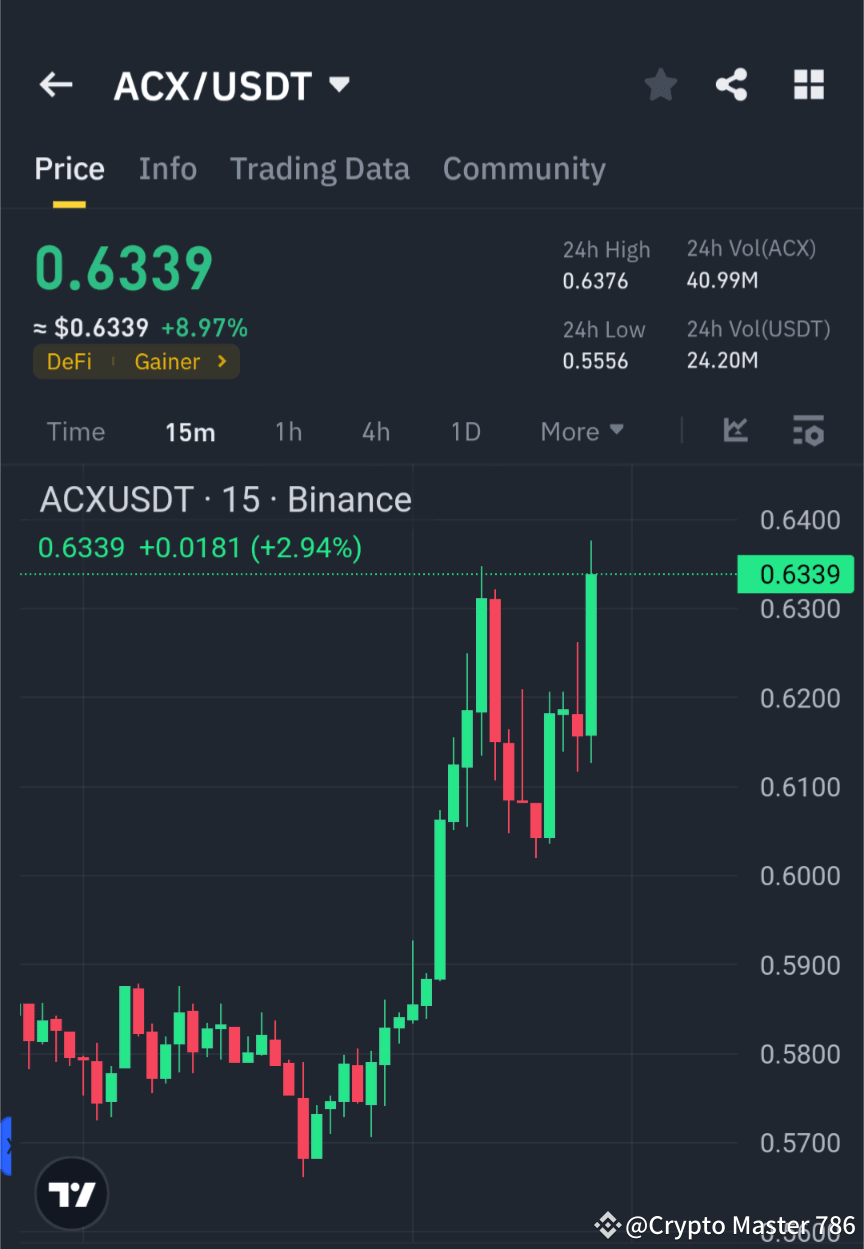Click the TradingView logo

(x=70, y=1192)
